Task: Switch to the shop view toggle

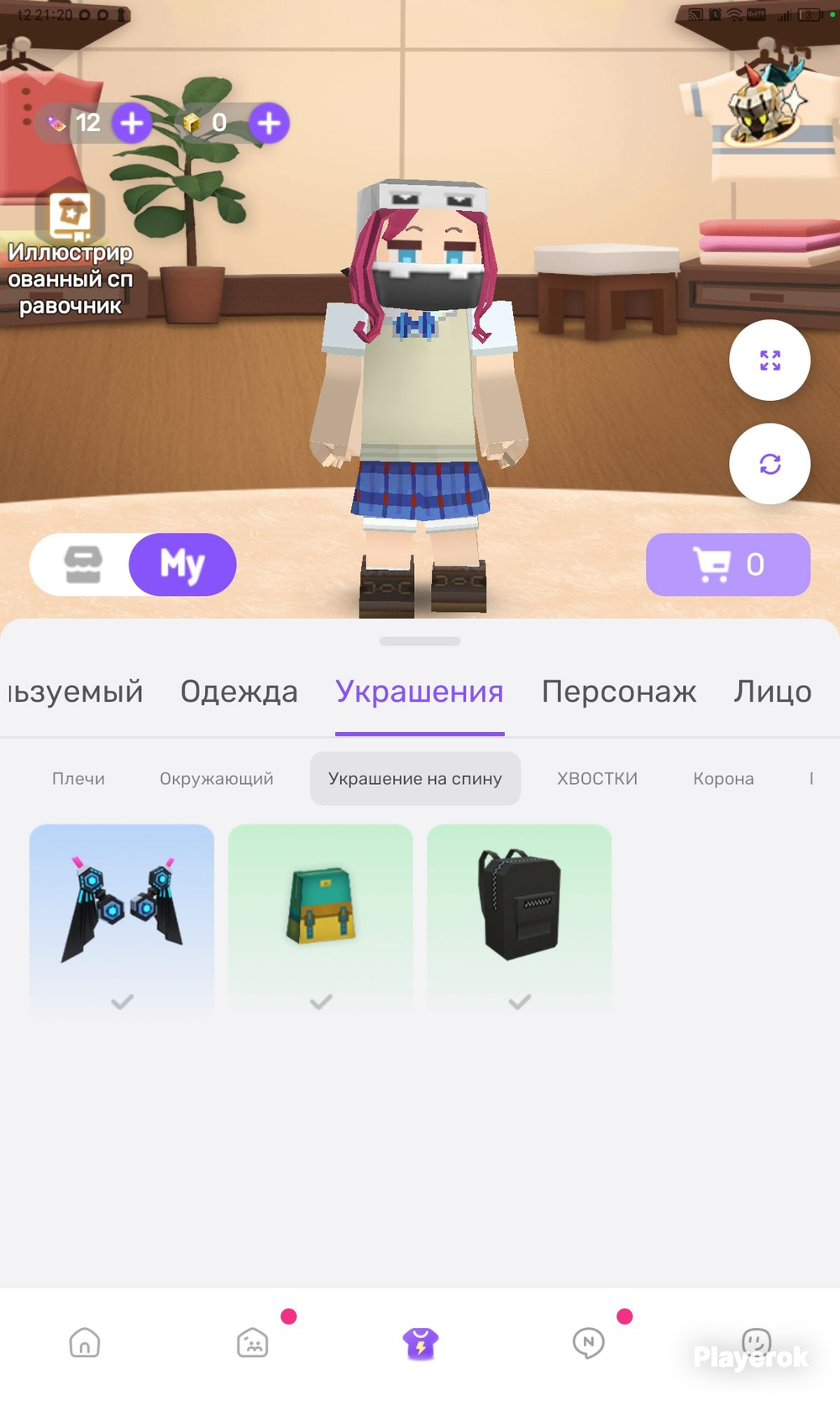Action: 83,565
